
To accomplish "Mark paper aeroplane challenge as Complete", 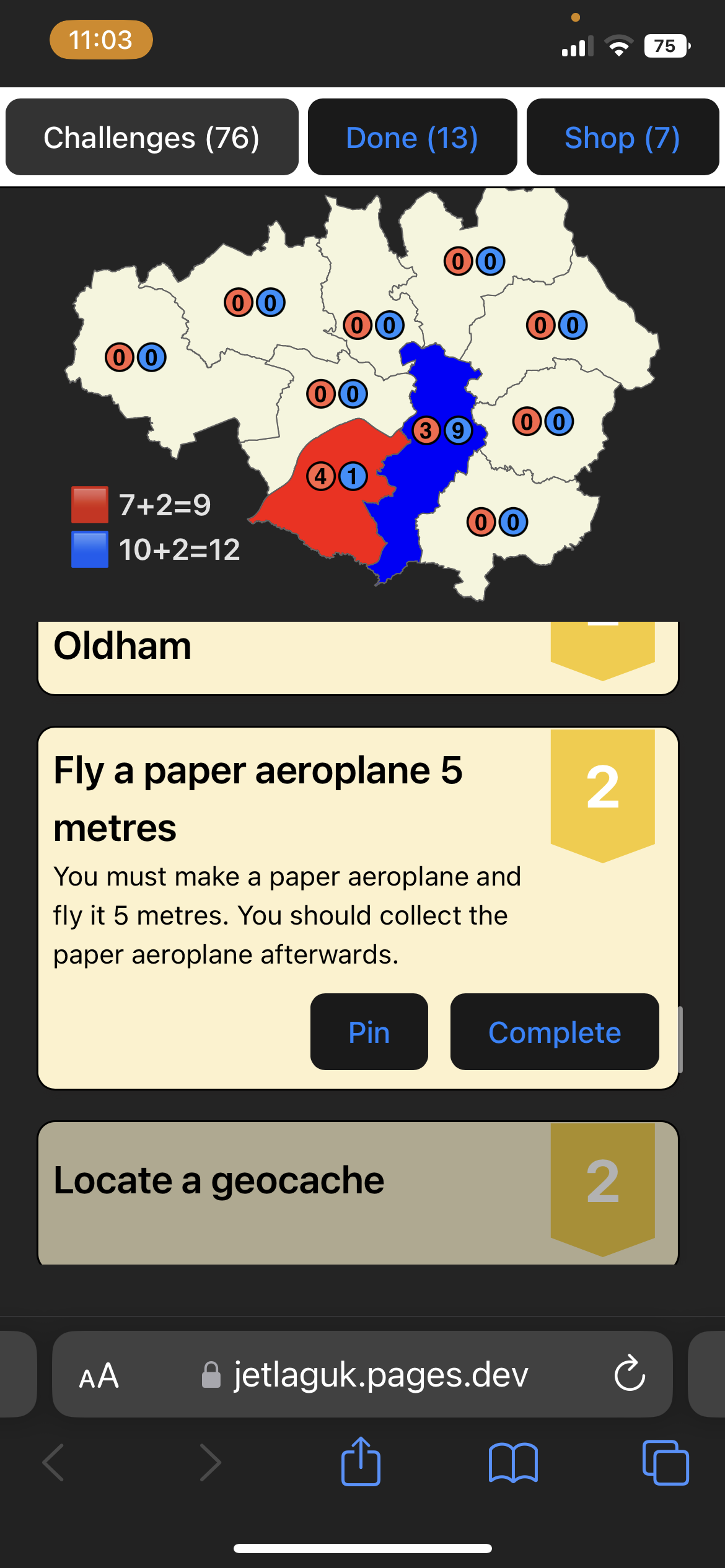I will [555, 1032].
